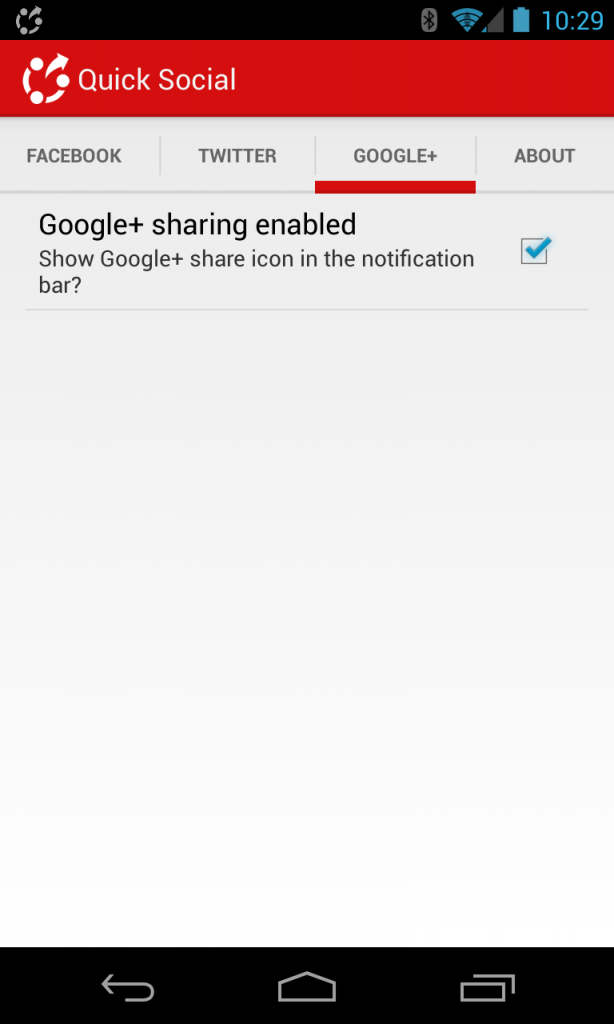This screenshot has height=1024, width=614.
Task: Tap the system back button
Action: pyautogui.click(x=128, y=988)
